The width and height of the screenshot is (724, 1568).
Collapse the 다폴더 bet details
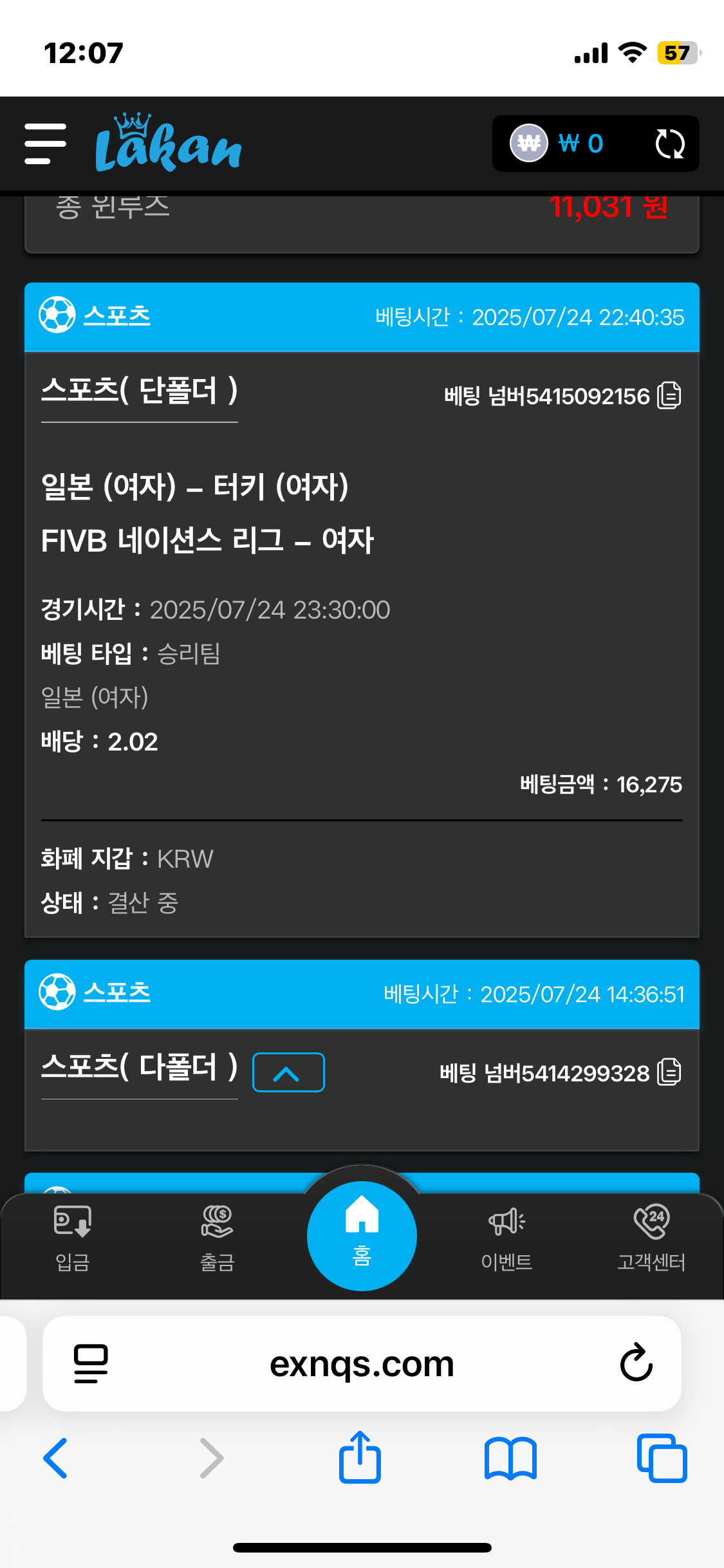pos(288,1072)
